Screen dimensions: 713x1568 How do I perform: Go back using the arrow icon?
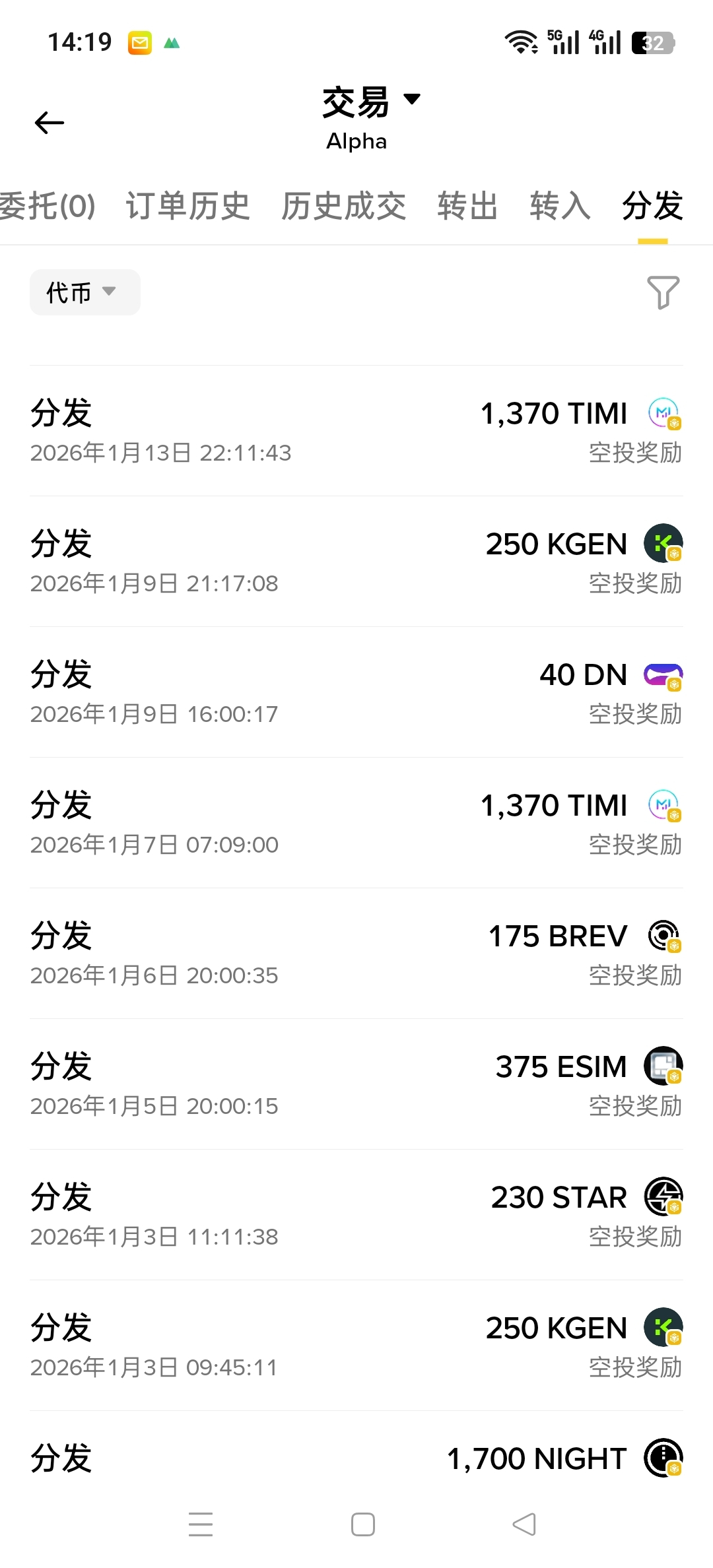(x=50, y=123)
